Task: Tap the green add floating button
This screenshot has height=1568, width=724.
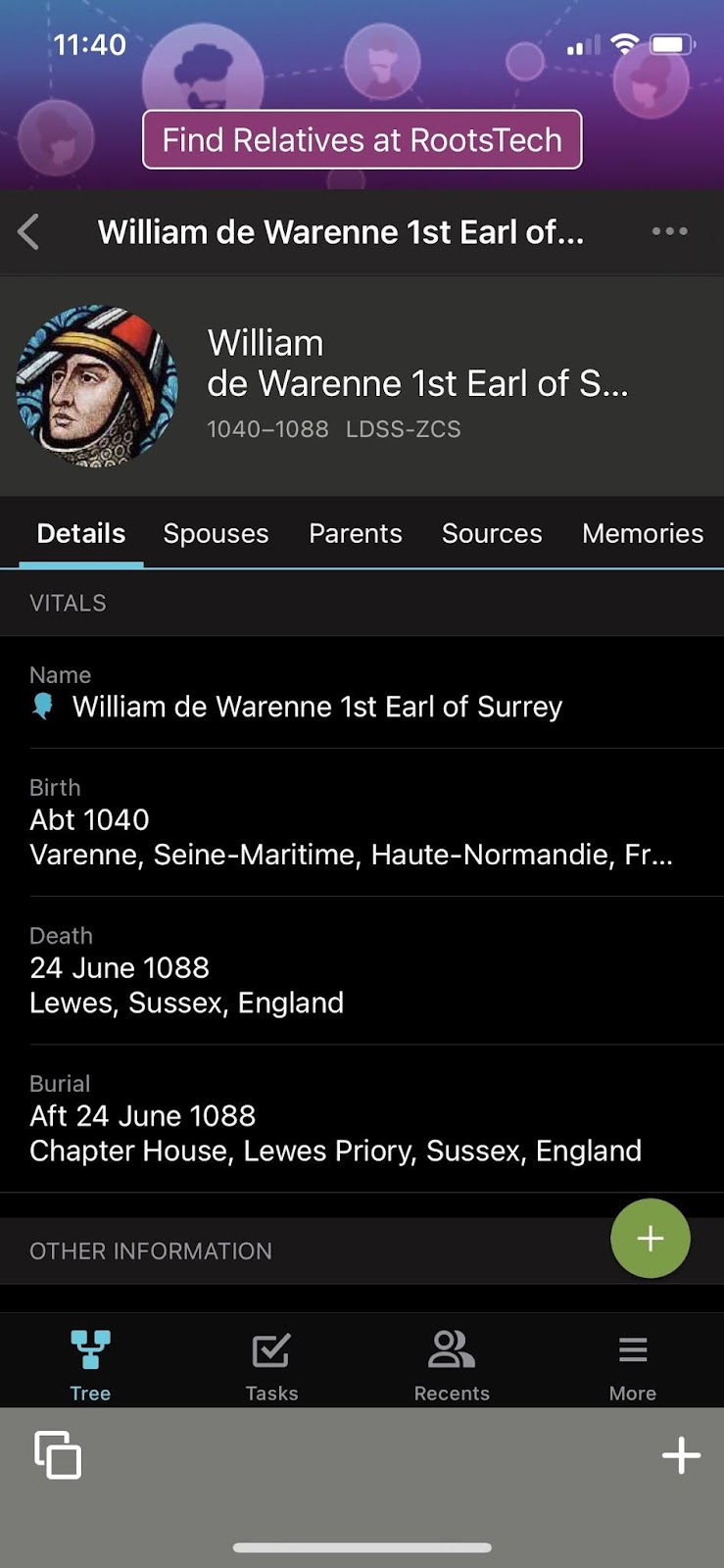Action: [x=650, y=1239]
